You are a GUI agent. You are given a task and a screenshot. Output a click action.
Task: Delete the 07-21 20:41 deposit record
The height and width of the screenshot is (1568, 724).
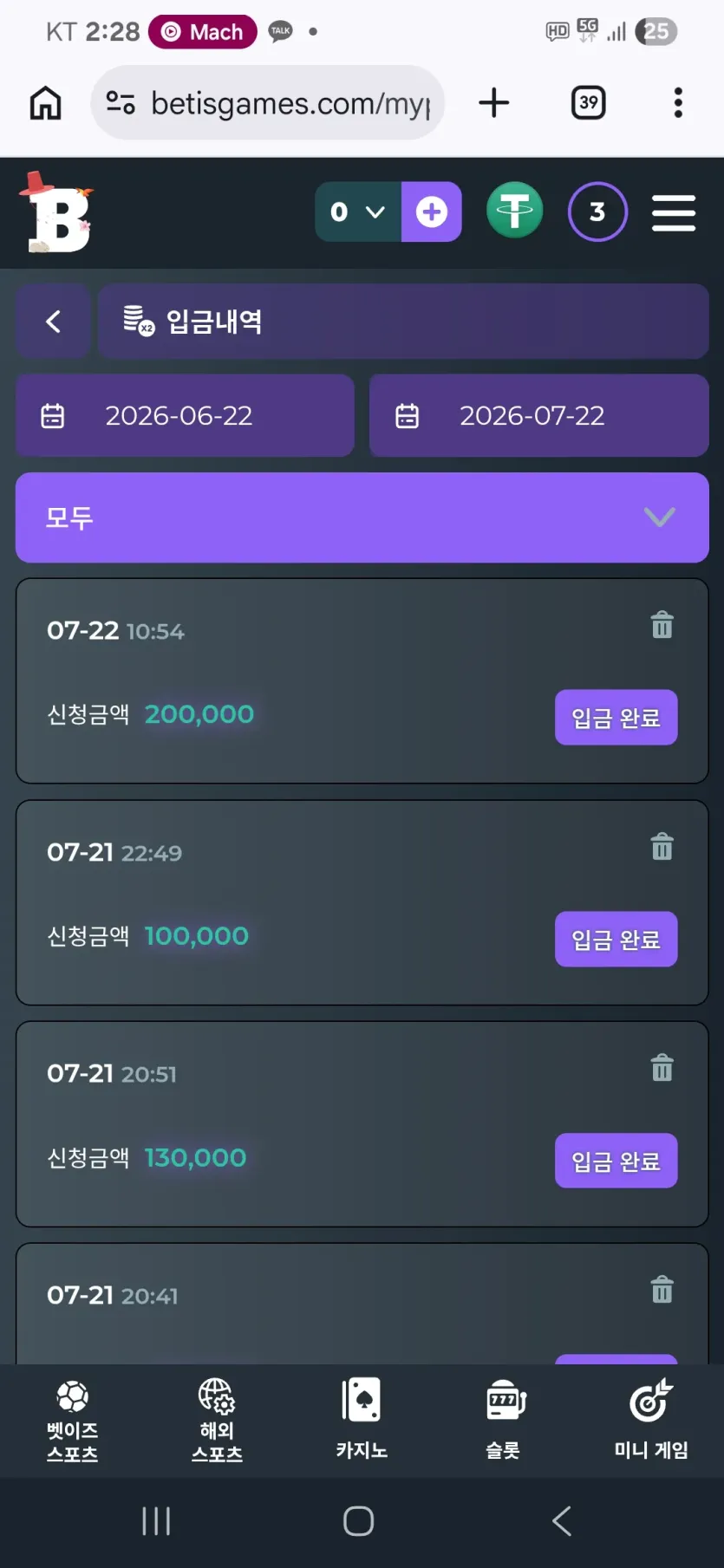click(x=662, y=1290)
